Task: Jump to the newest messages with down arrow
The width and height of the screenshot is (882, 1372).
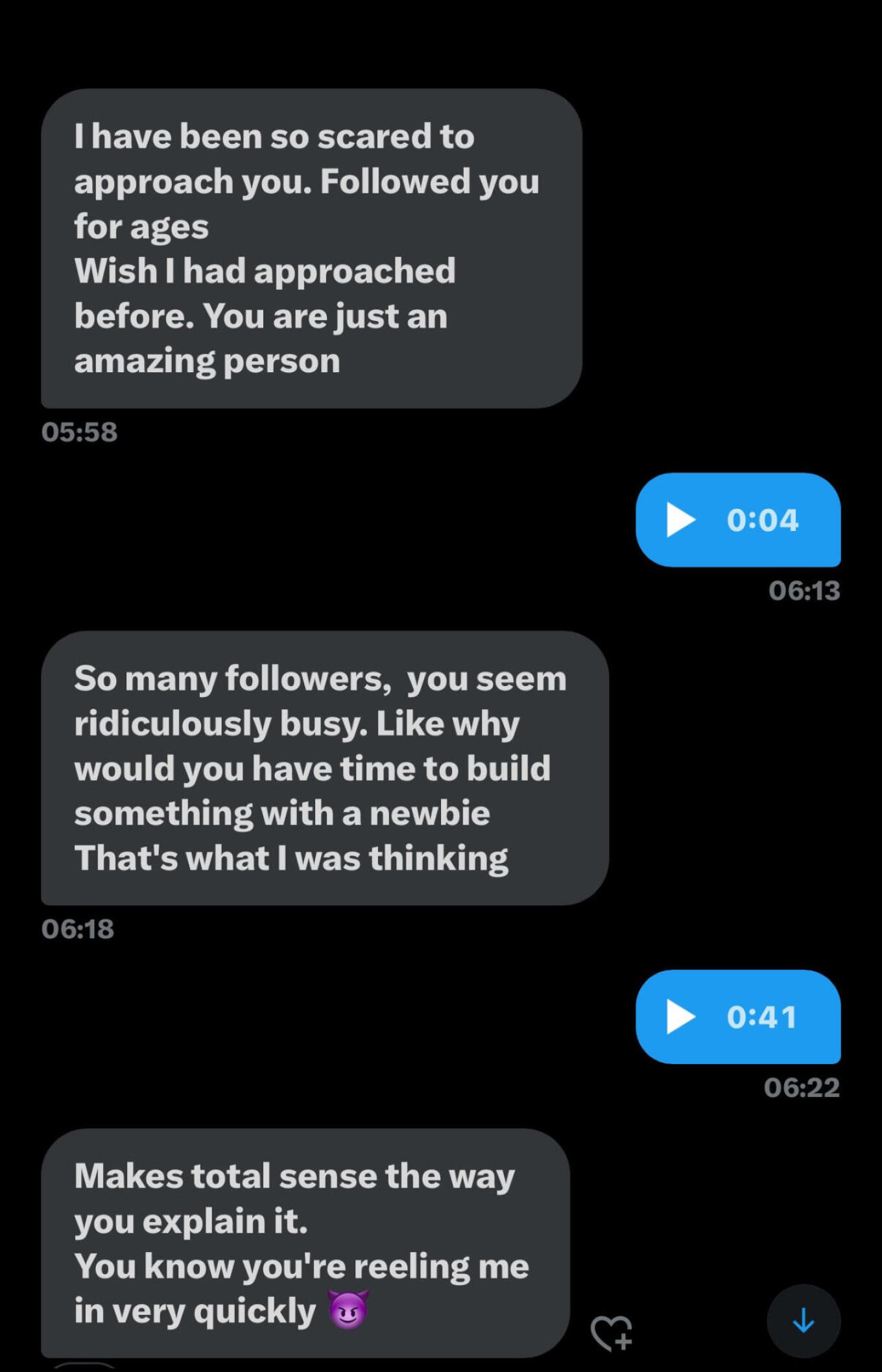Action: 803,1320
